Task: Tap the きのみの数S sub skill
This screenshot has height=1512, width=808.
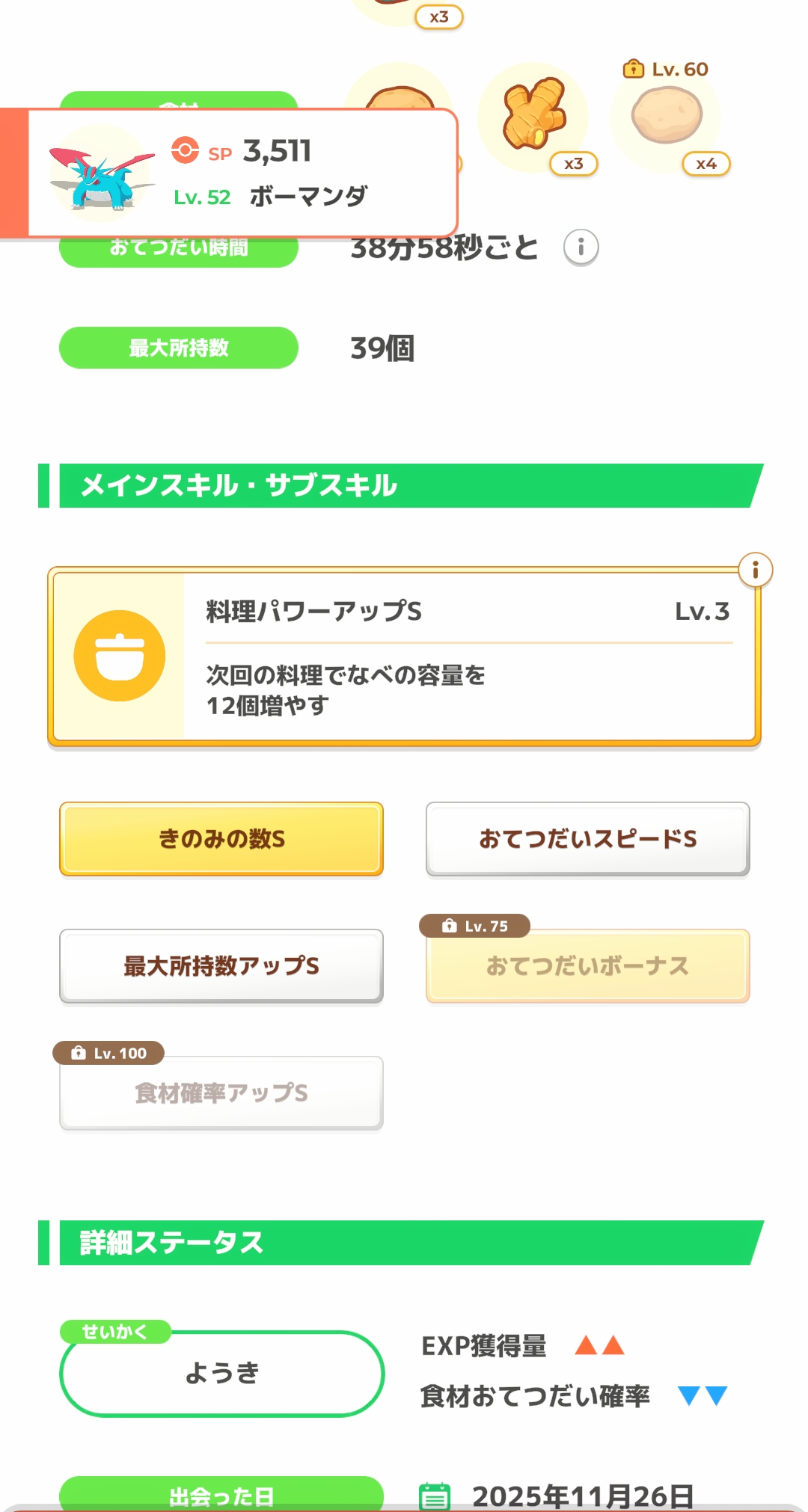Action: [221, 838]
